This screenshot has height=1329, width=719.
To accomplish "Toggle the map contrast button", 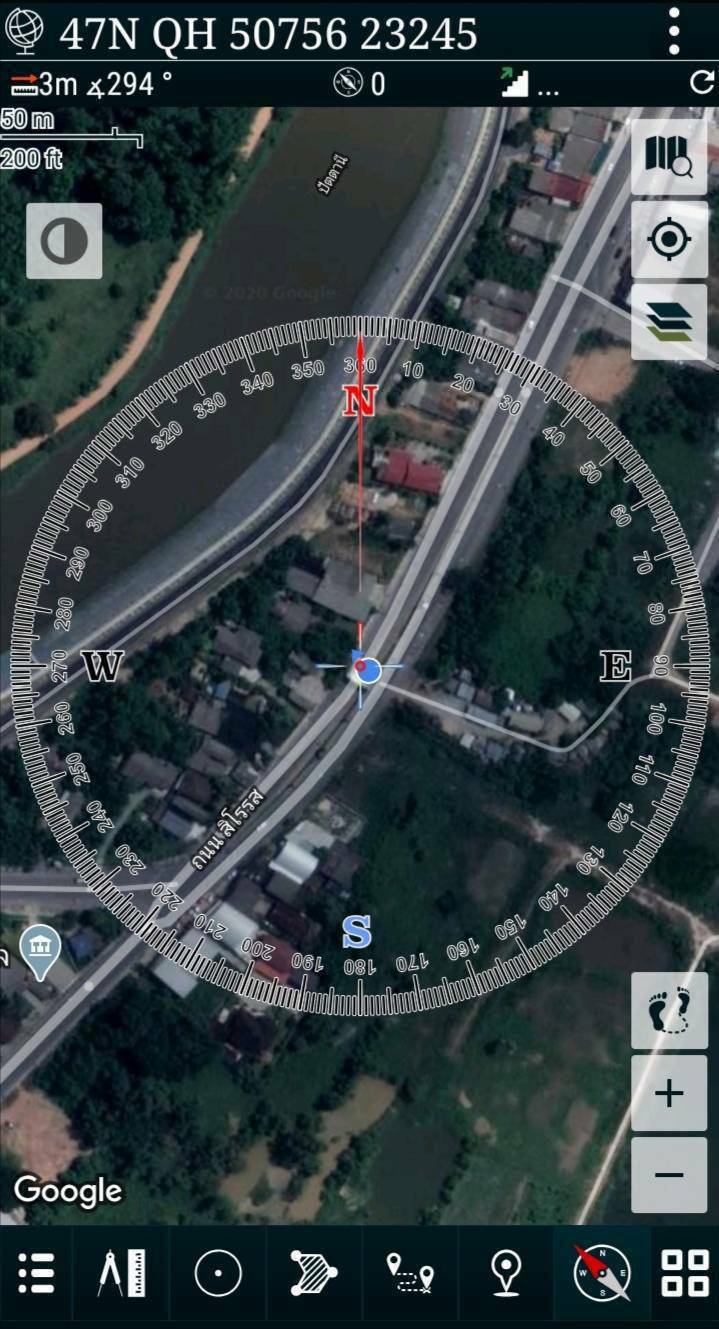I will pos(64,241).
